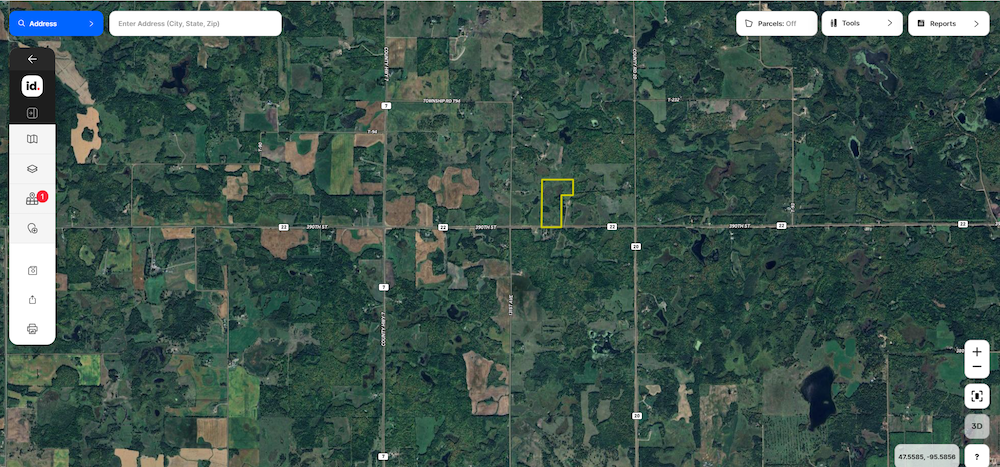Image resolution: width=1000 pixels, height=467 pixels.
Task: Tap the Enter Address input field
Action: 194,23
